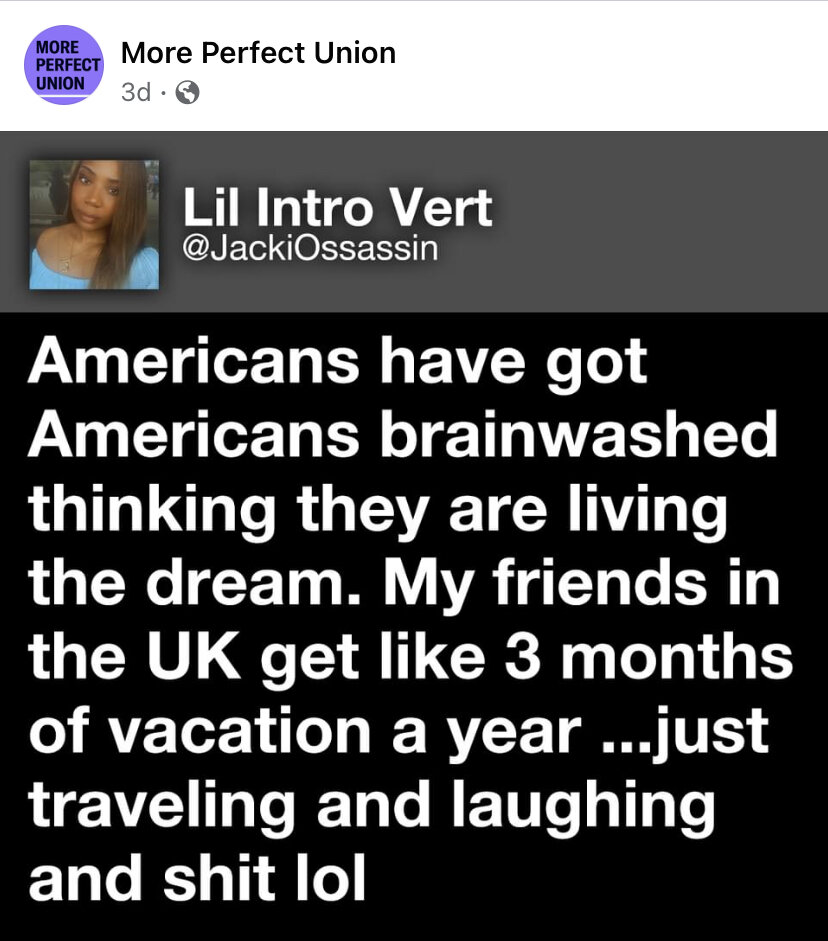This screenshot has height=941, width=828.
Task: Open the More Perfect Union page name
Action: tap(258, 53)
